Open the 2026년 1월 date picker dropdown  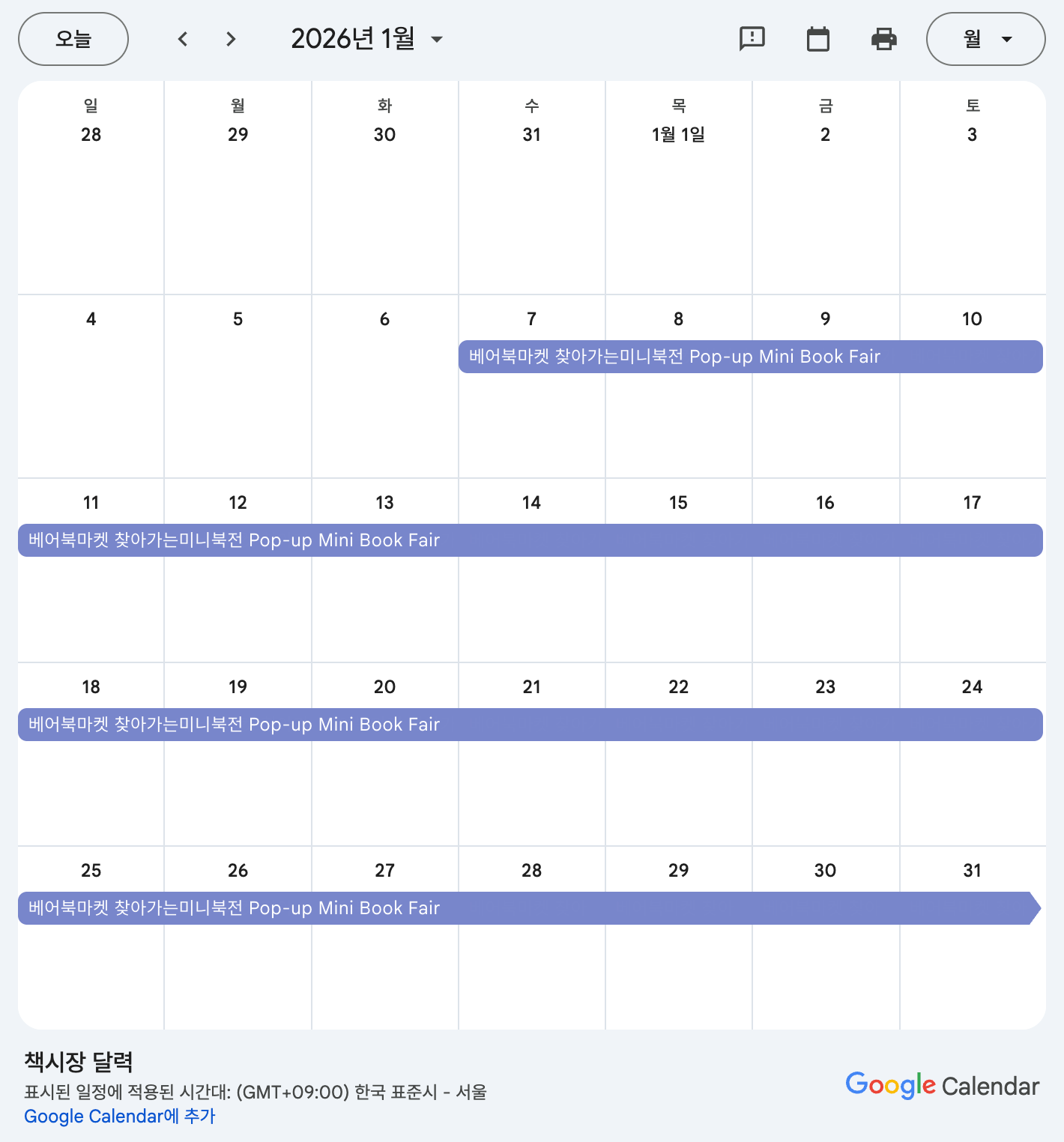[x=366, y=39]
